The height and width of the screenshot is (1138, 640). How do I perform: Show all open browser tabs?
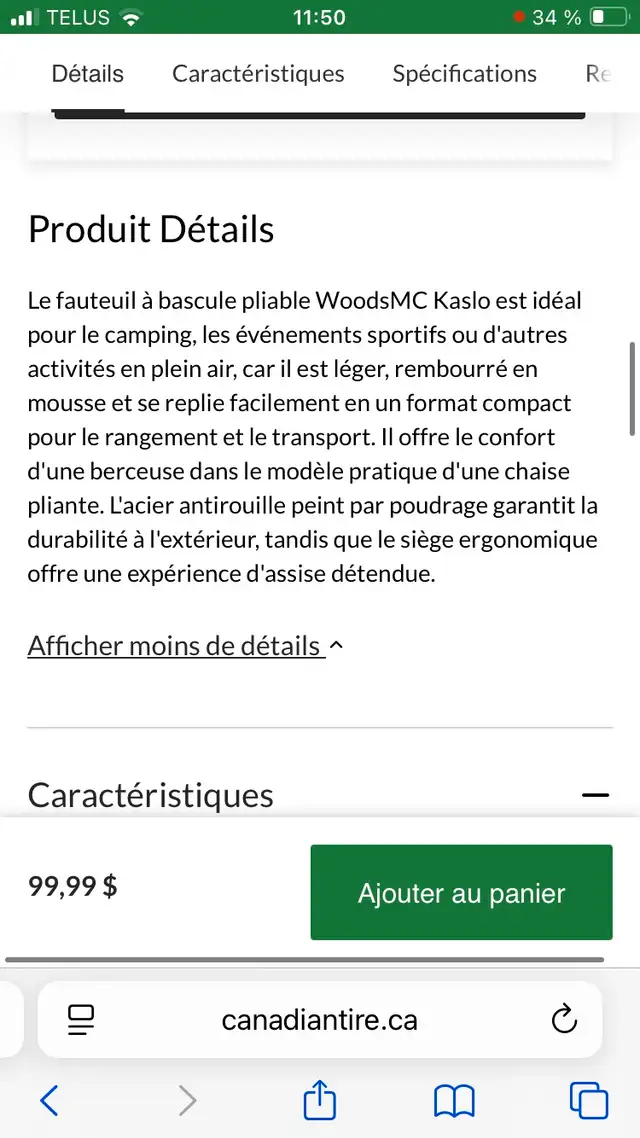tap(588, 1101)
